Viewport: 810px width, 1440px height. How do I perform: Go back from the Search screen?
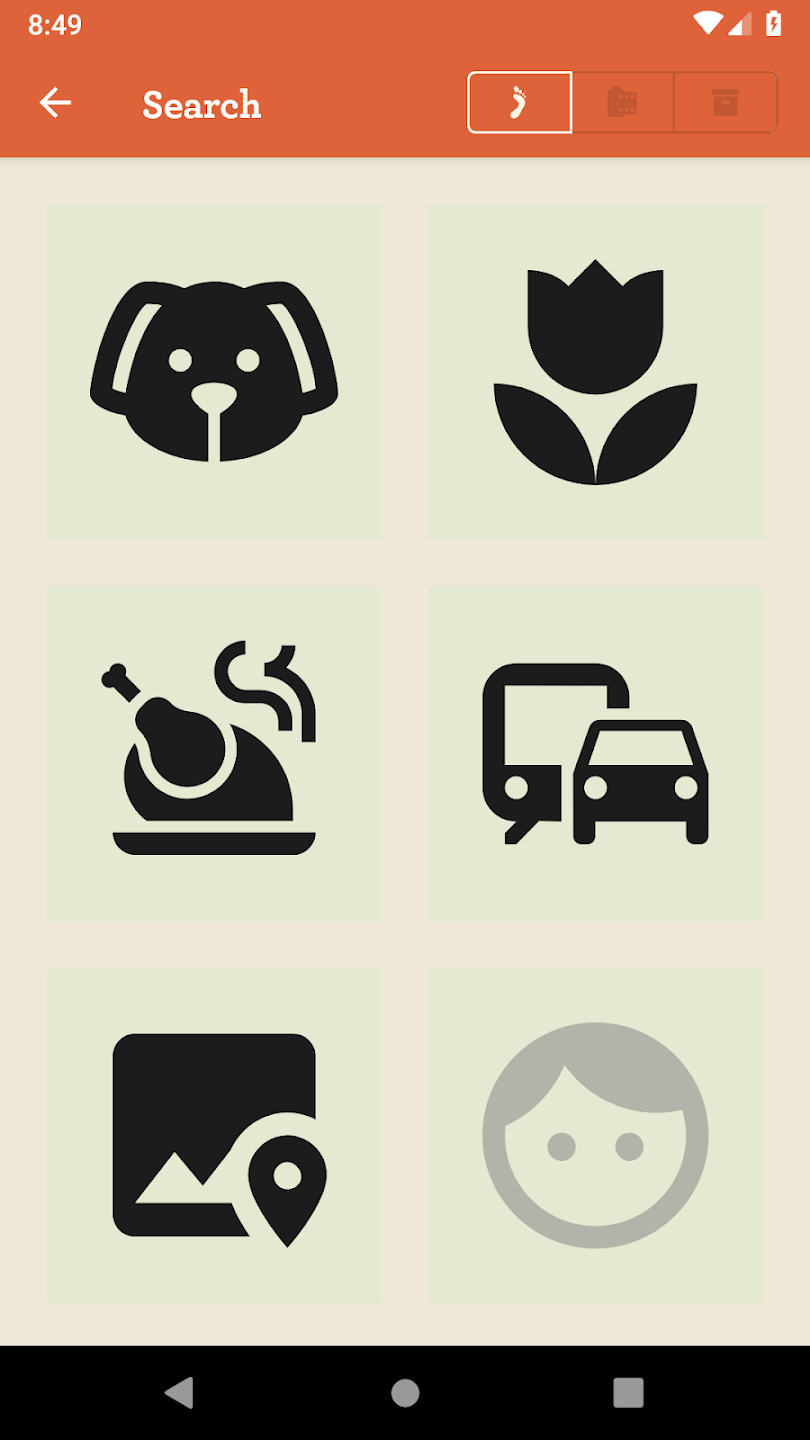55,103
